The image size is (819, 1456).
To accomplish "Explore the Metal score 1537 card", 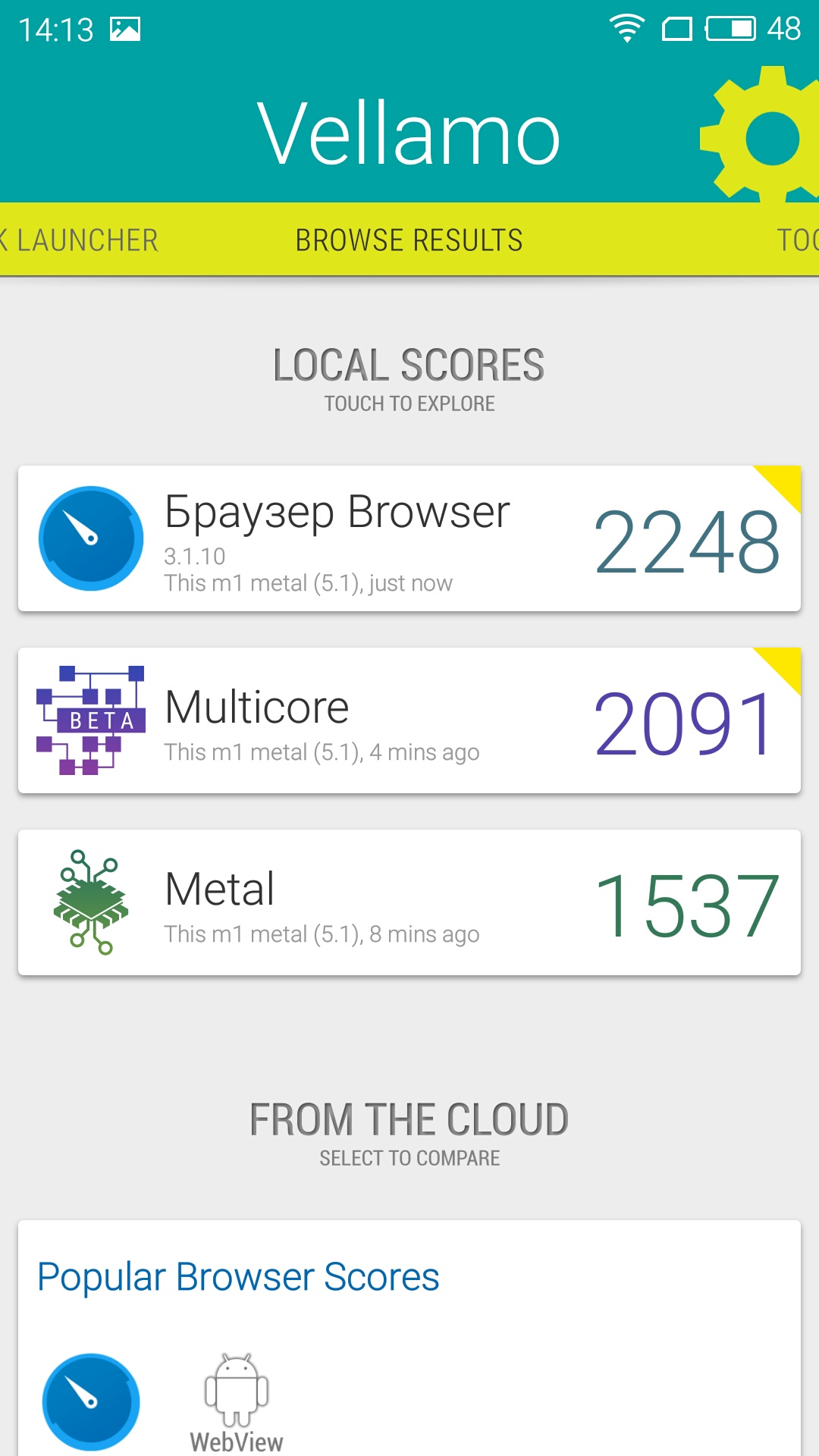I will click(409, 902).
